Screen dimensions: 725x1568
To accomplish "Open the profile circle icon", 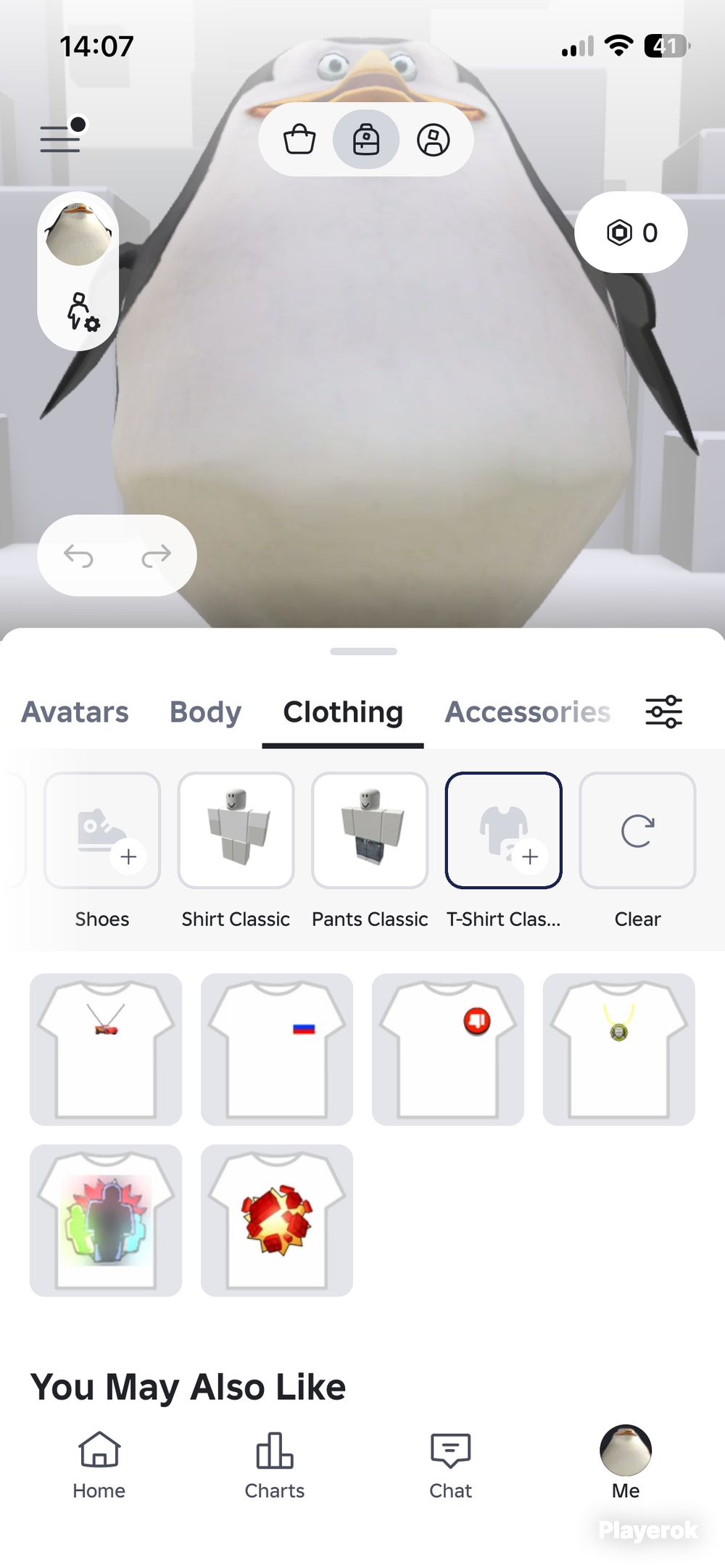I will 434,139.
